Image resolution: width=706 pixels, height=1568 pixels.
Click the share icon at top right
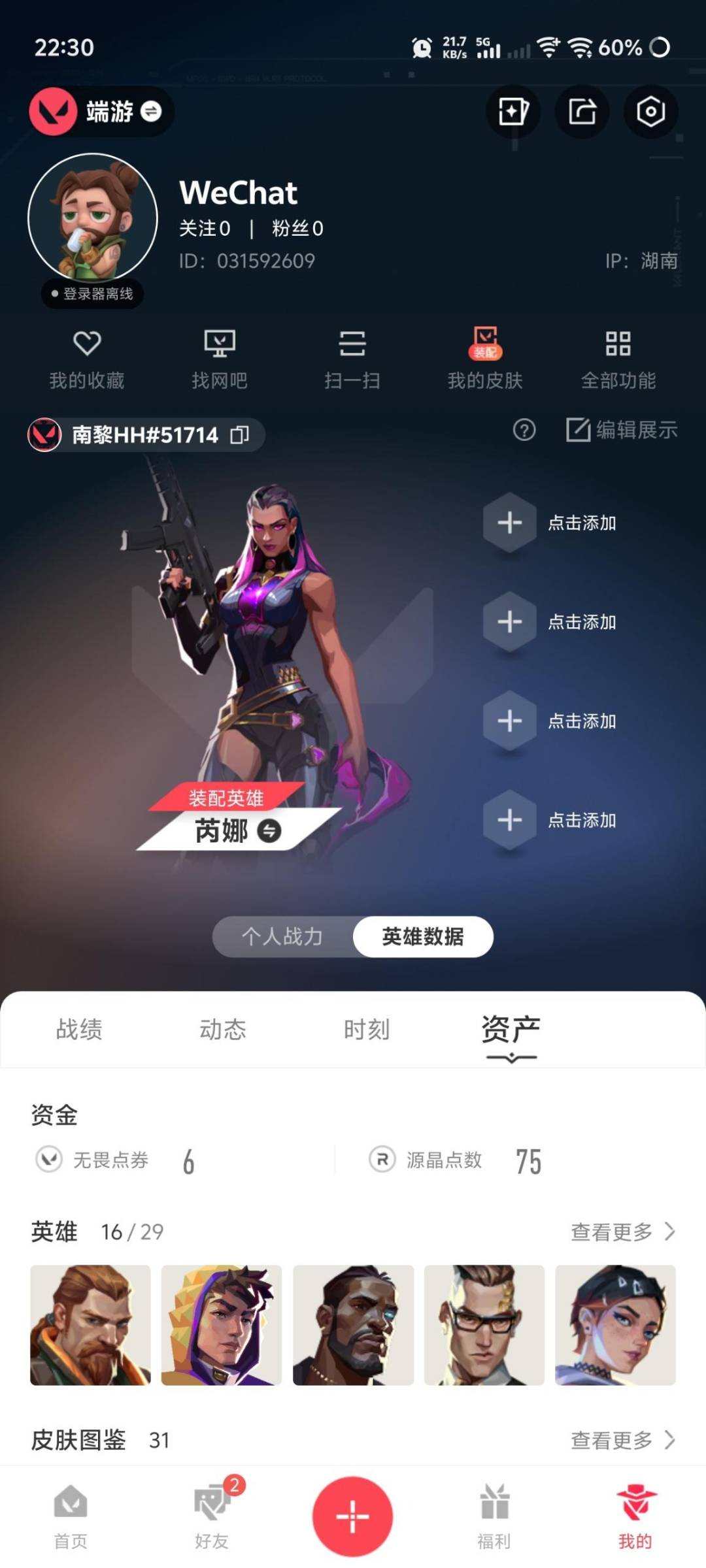[x=581, y=111]
